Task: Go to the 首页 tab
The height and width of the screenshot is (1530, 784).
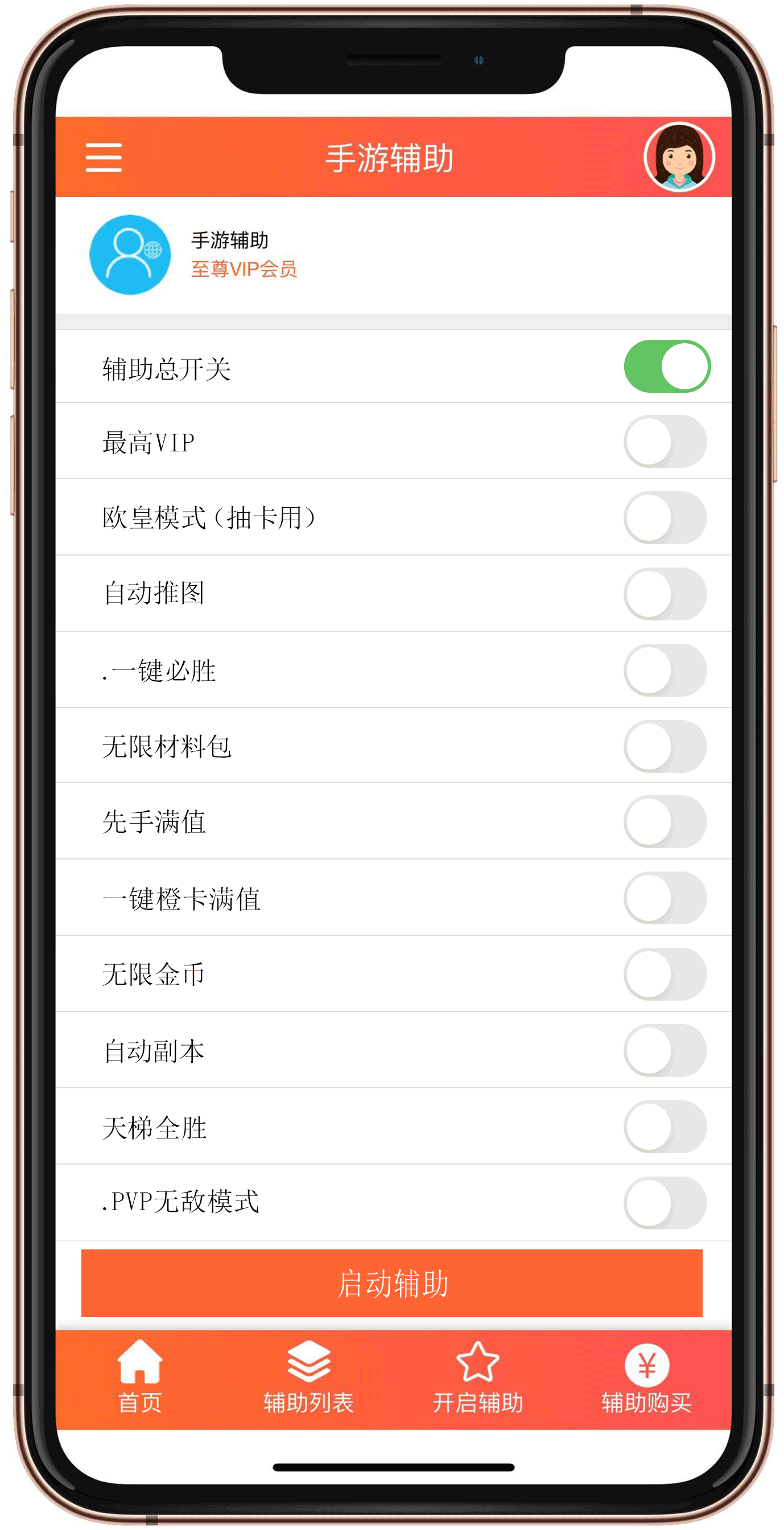Action: click(x=140, y=1377)
